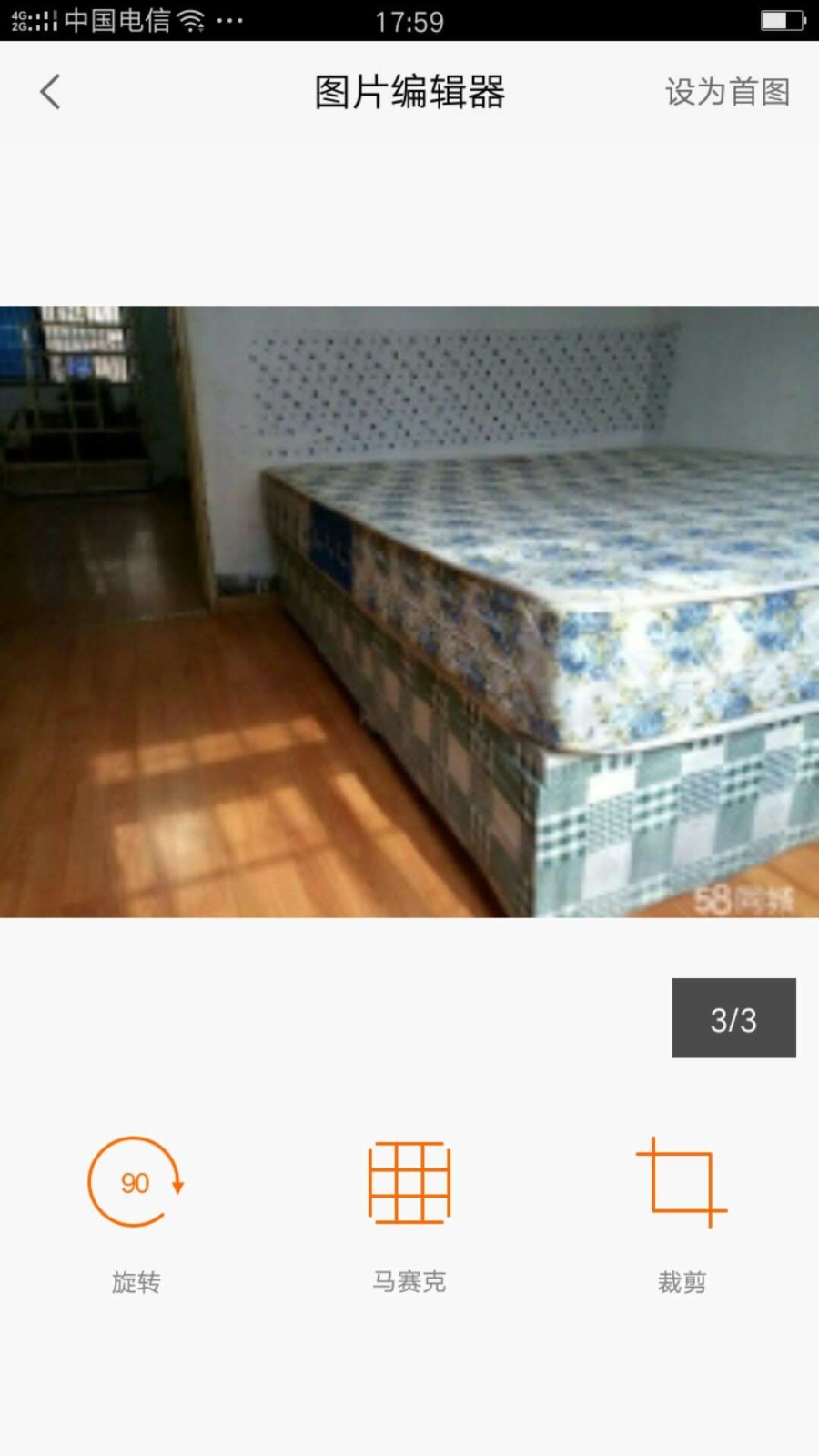Go back from the image editor

51,92
